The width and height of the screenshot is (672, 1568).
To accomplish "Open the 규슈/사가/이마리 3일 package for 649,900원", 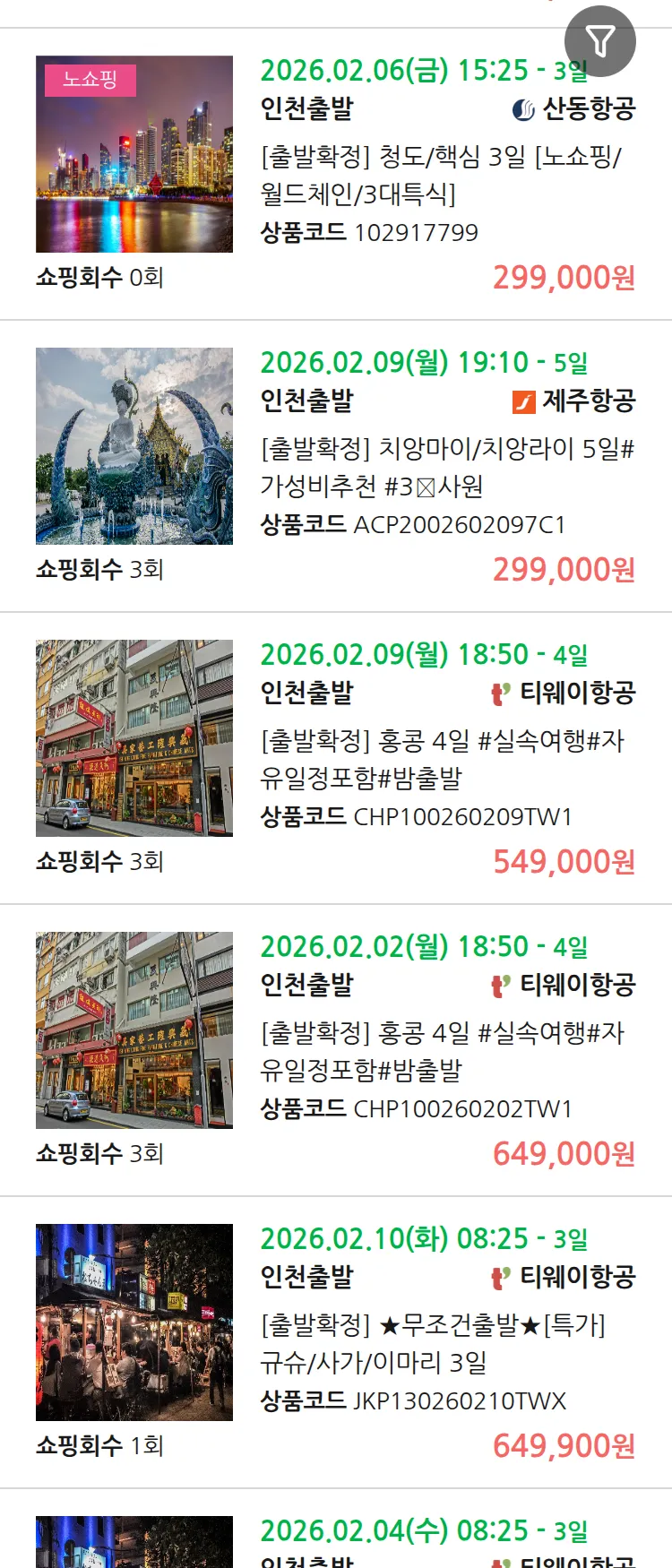I will point(434,1343).
